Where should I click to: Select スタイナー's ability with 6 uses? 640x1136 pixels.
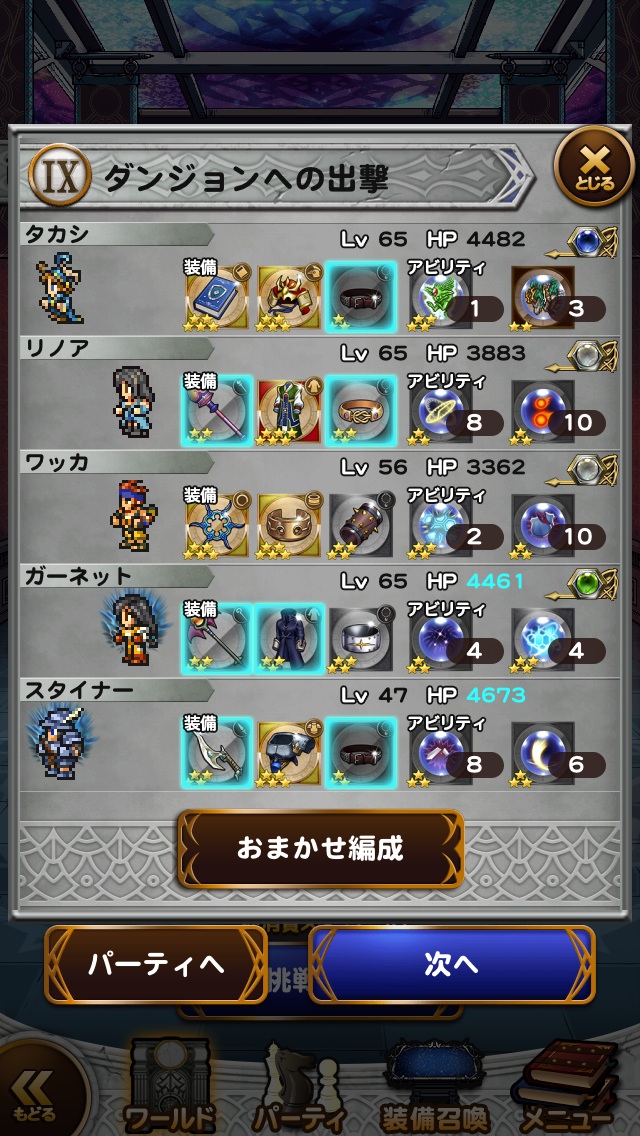pos(545,753)
